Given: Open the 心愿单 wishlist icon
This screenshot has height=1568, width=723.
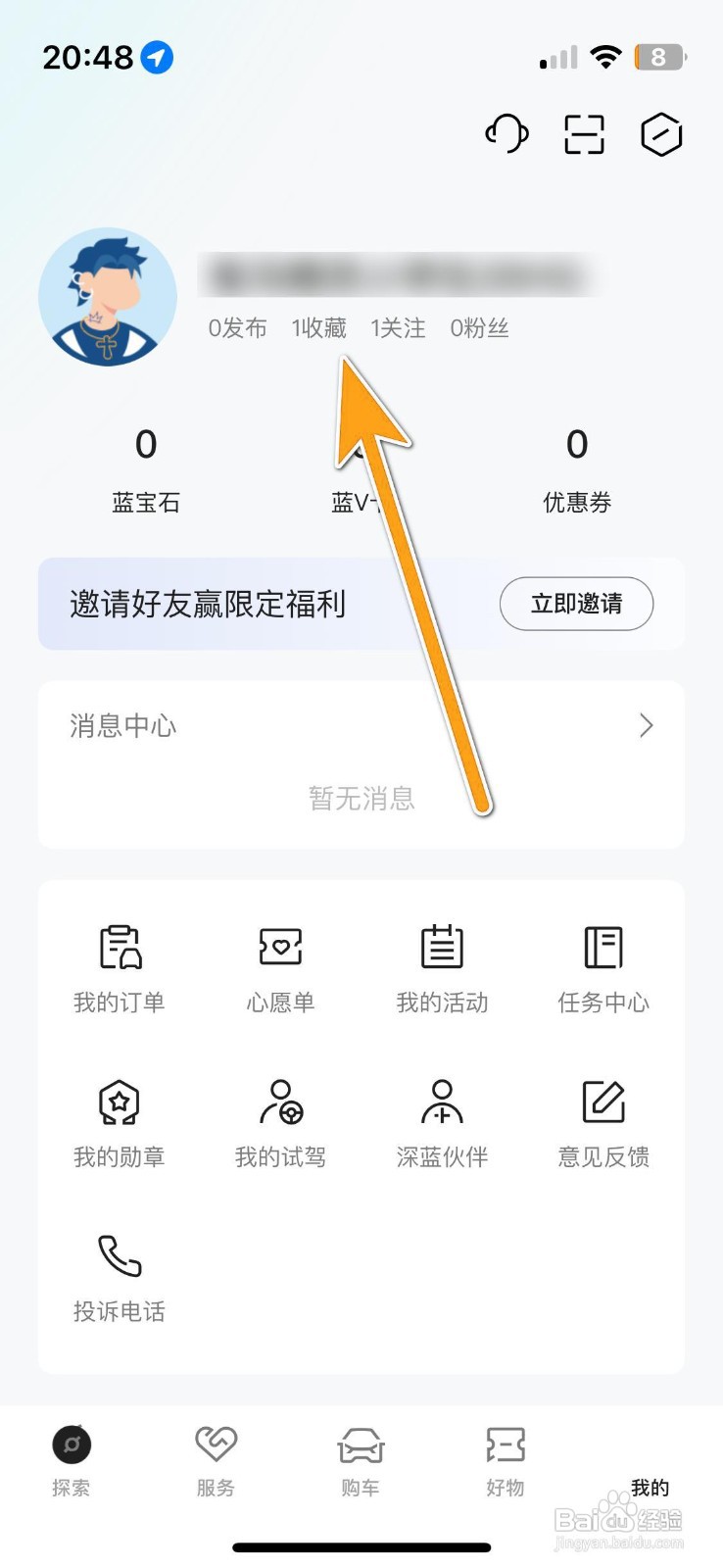Looking at the screenshot, I should click(280, 965).
